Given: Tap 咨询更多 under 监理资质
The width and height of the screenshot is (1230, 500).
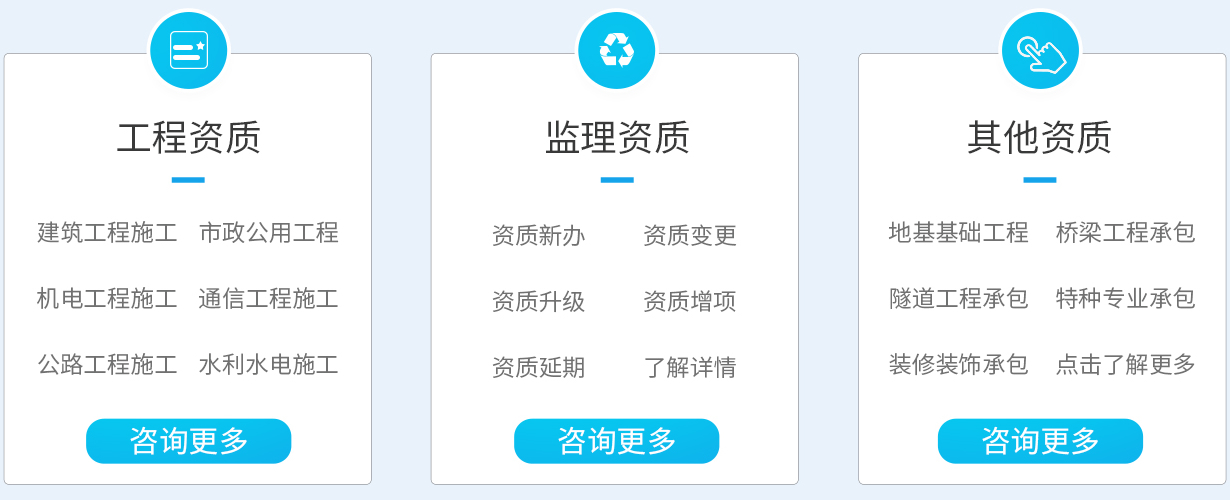Looking at the screenshot, I should [616, 441].
